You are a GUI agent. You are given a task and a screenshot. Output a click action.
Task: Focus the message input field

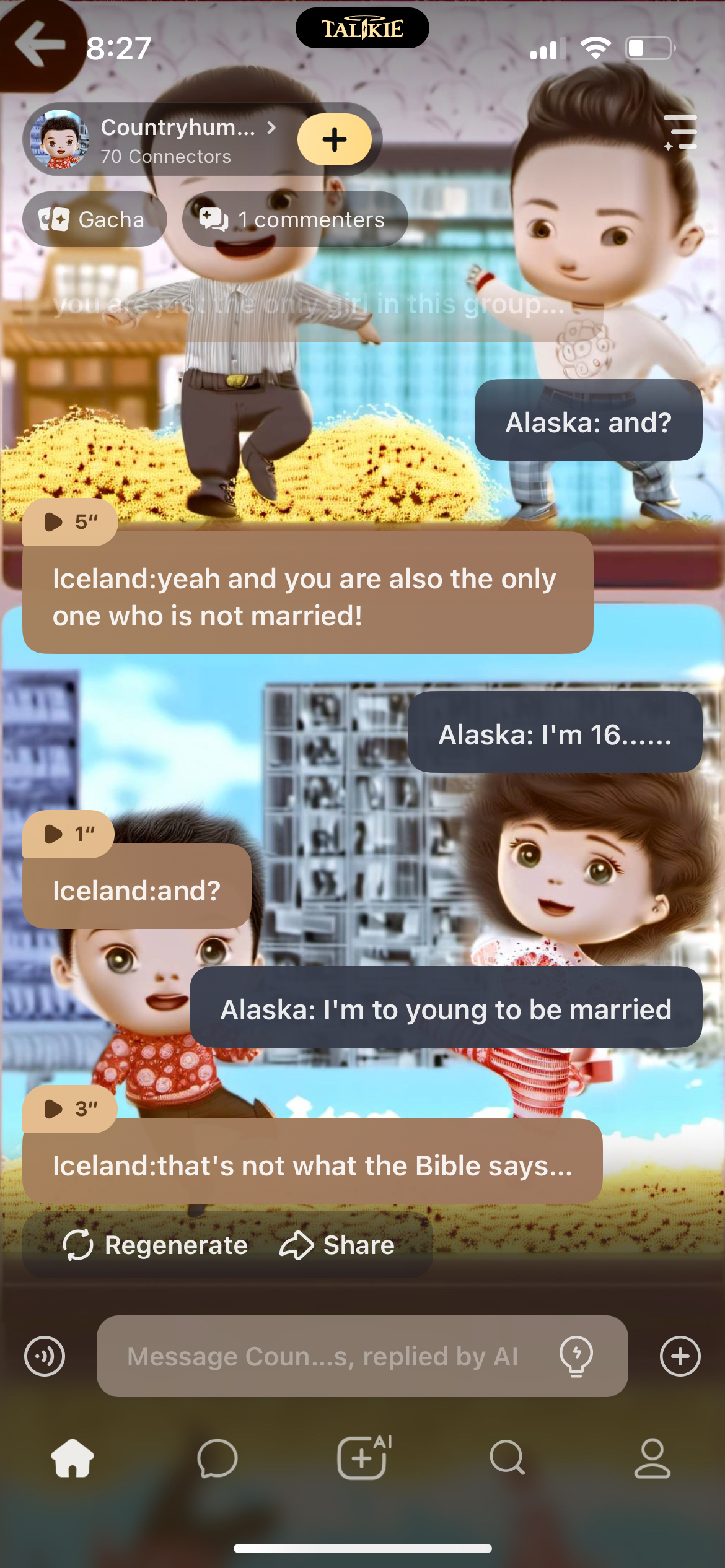pyautogui.click(x=322, y=1356)
